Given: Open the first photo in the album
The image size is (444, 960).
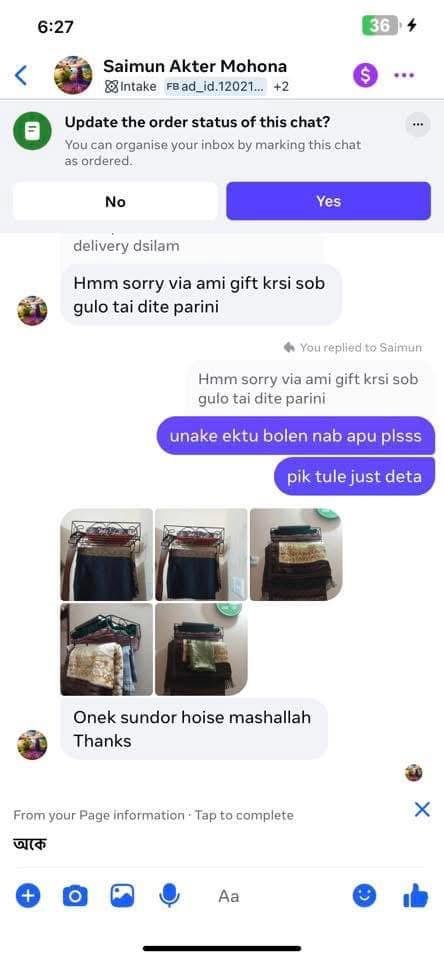Looking at the screenshot, I should 107,555.
